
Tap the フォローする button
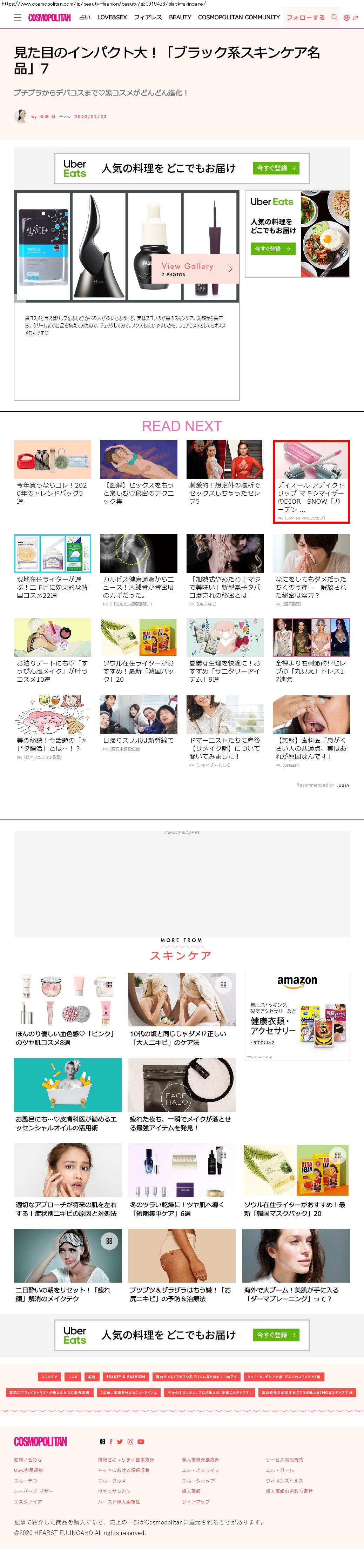click(306, 18)
